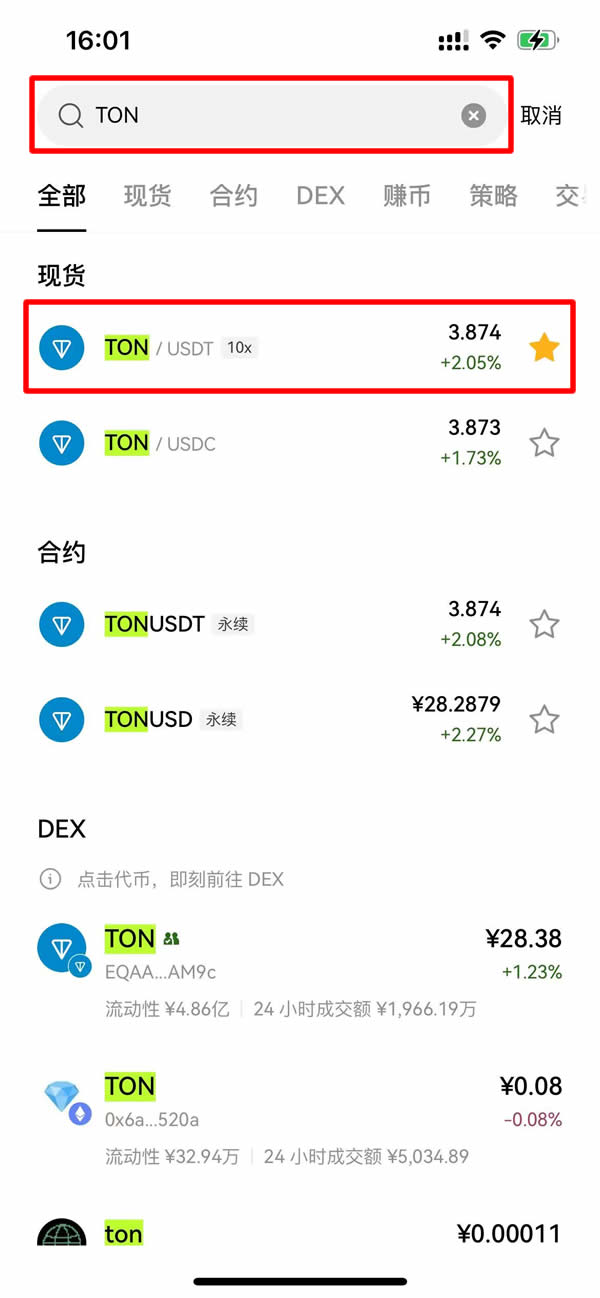600x1298 pixels.
Task: Unfavorite the TON / USDT pair star
Action: 544,348
